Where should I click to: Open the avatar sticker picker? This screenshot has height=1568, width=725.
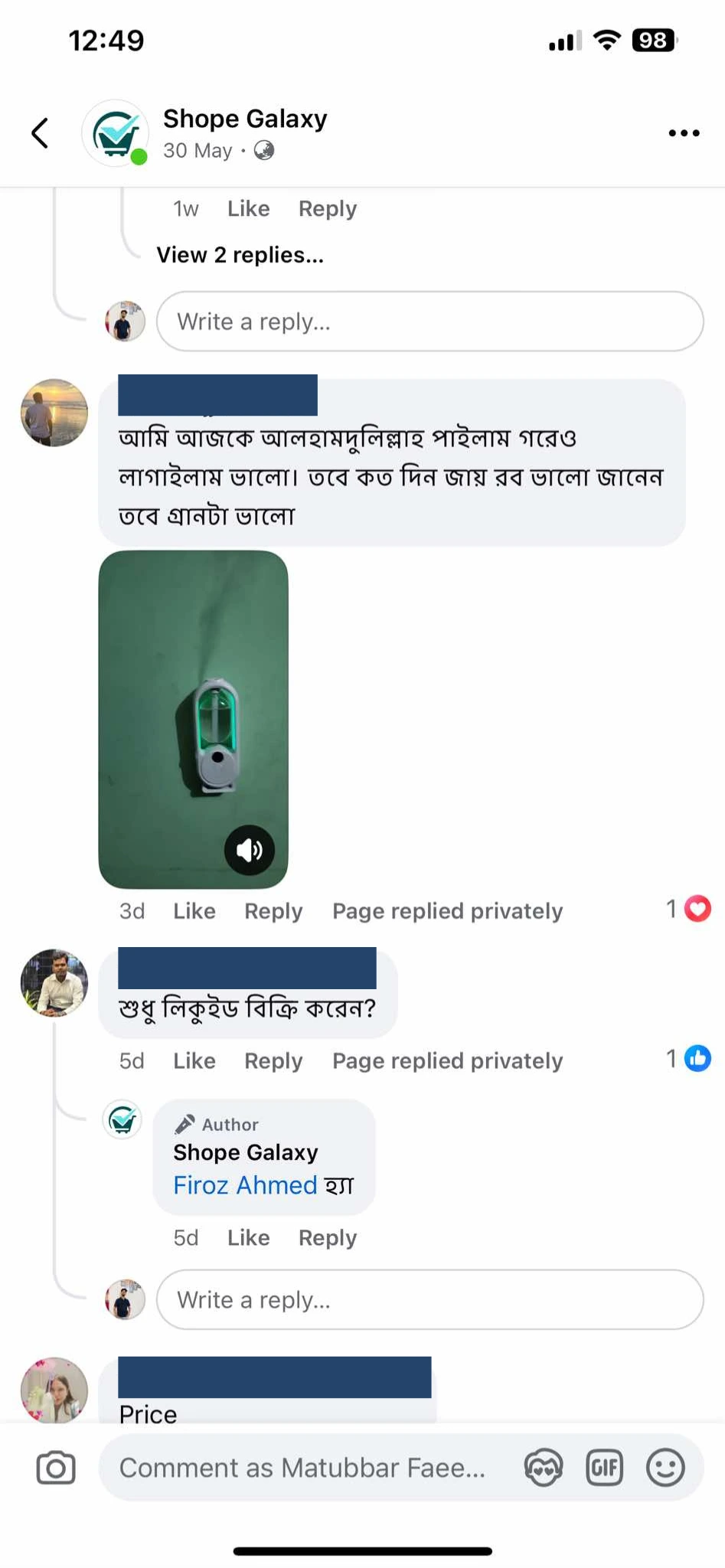click(543, 1468)
